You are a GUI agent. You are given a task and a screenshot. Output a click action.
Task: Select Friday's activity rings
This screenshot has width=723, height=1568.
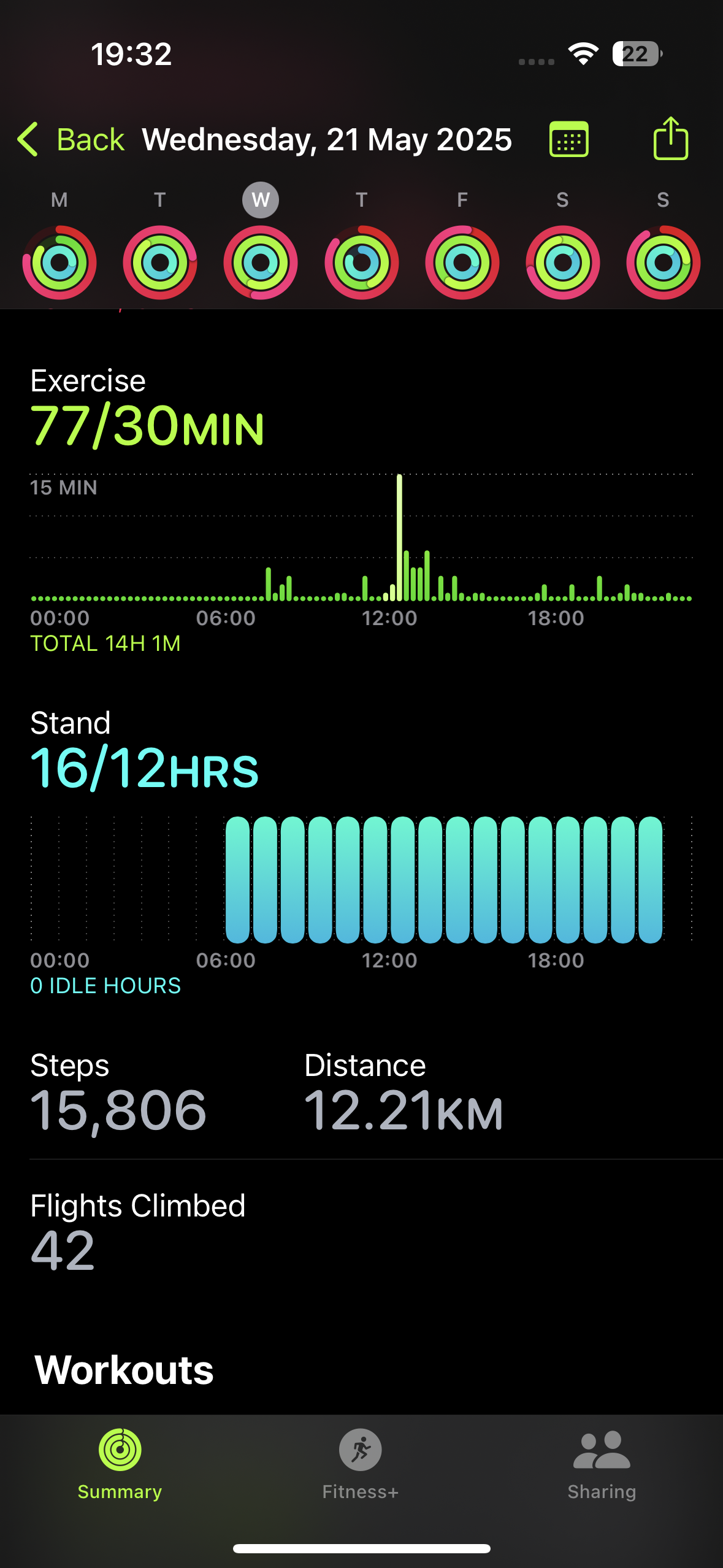click(462, 263)
